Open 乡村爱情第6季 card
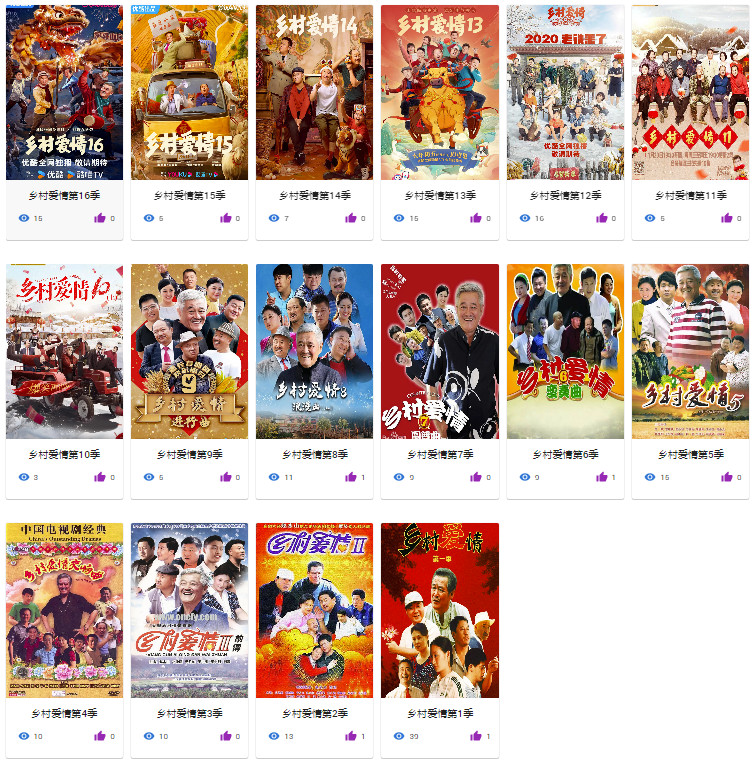This screenshot has width=755, height=764. pos(565,352)
